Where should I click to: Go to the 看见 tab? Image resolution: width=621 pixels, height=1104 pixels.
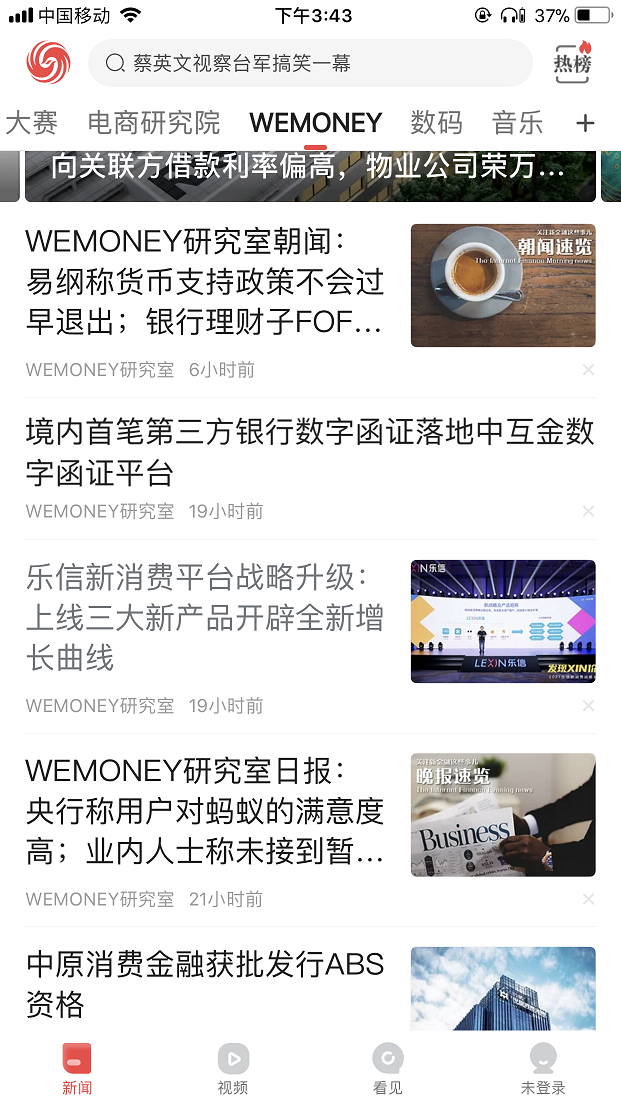coord(388,1069)
